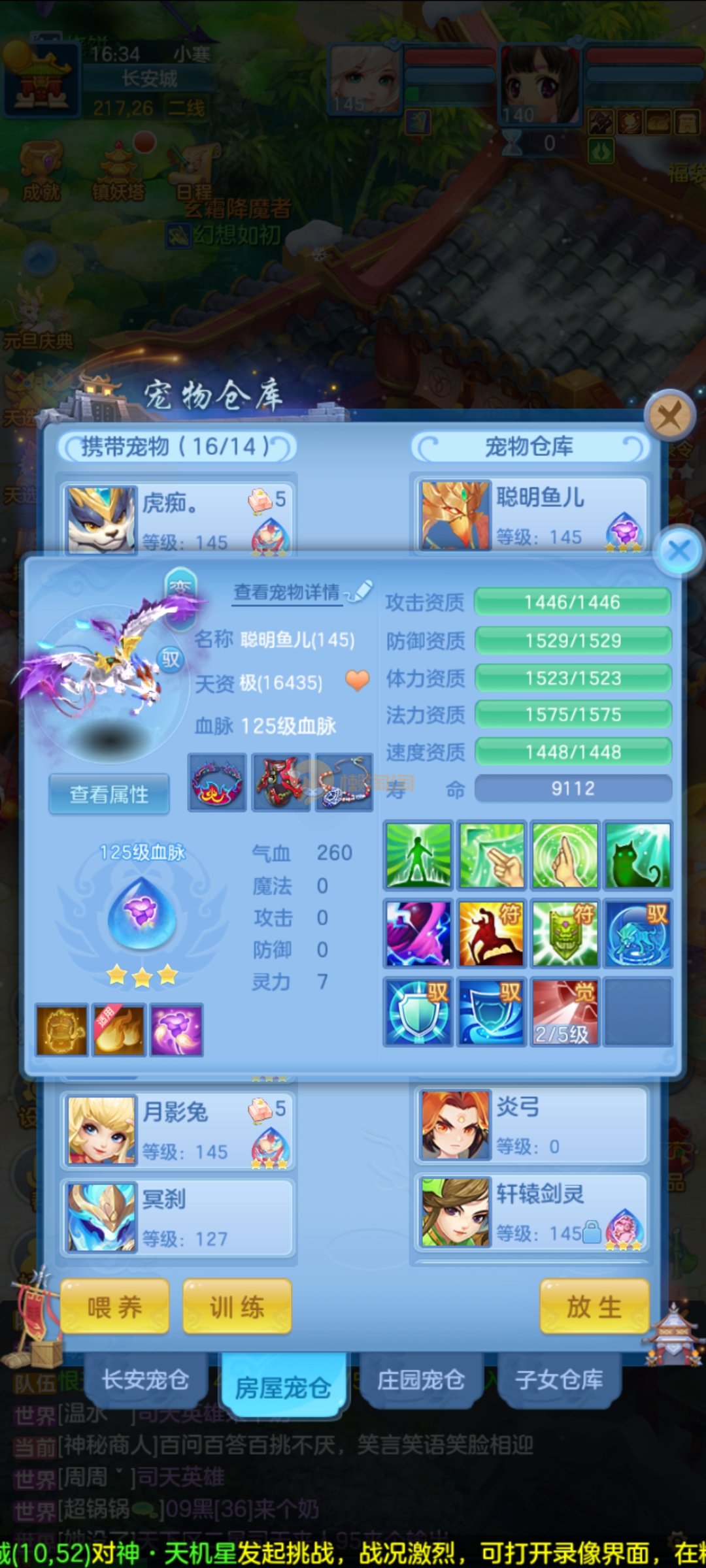Tap the 喂养 feed button
This screenshot has width=706, height=1568.
(x=114, y=1307)
